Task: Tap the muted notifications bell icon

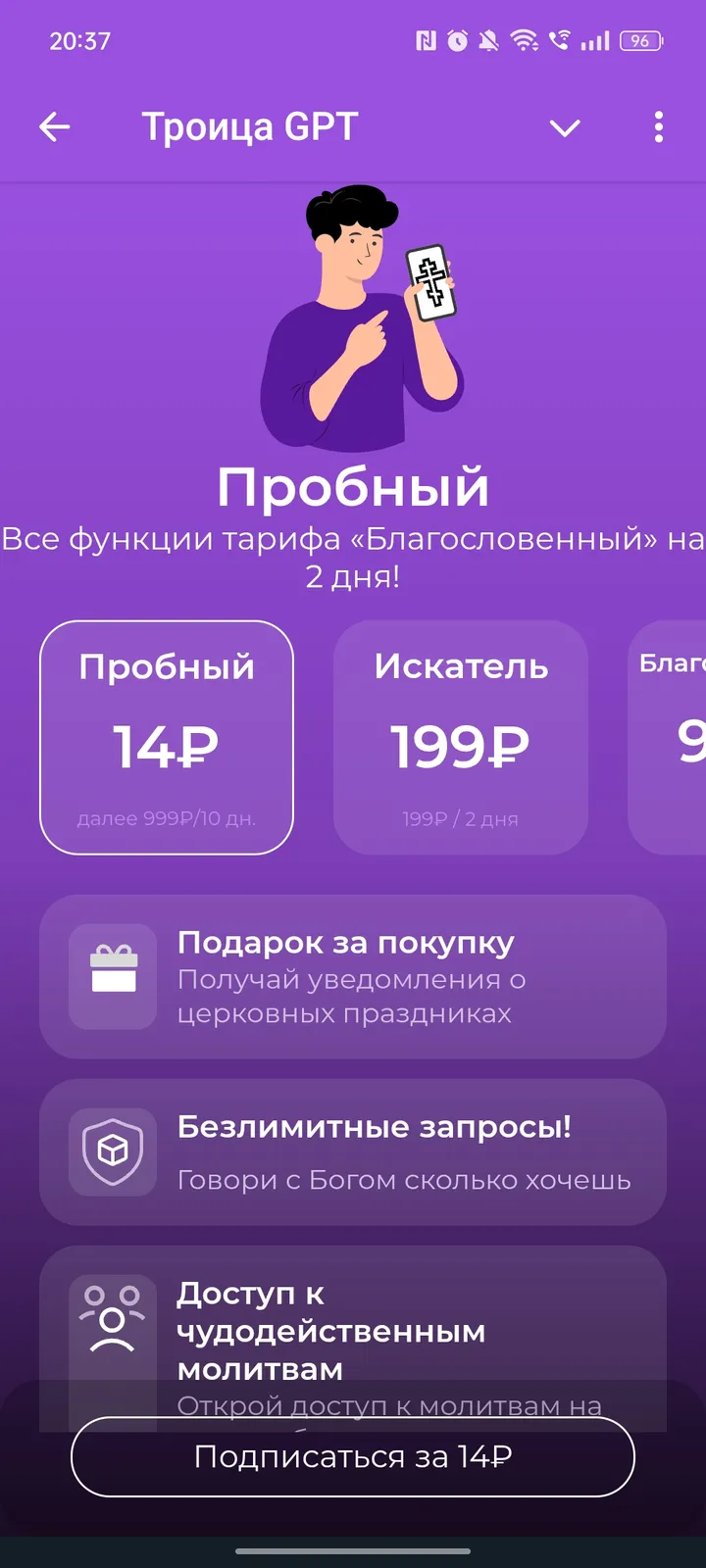Action: [486, 40]
